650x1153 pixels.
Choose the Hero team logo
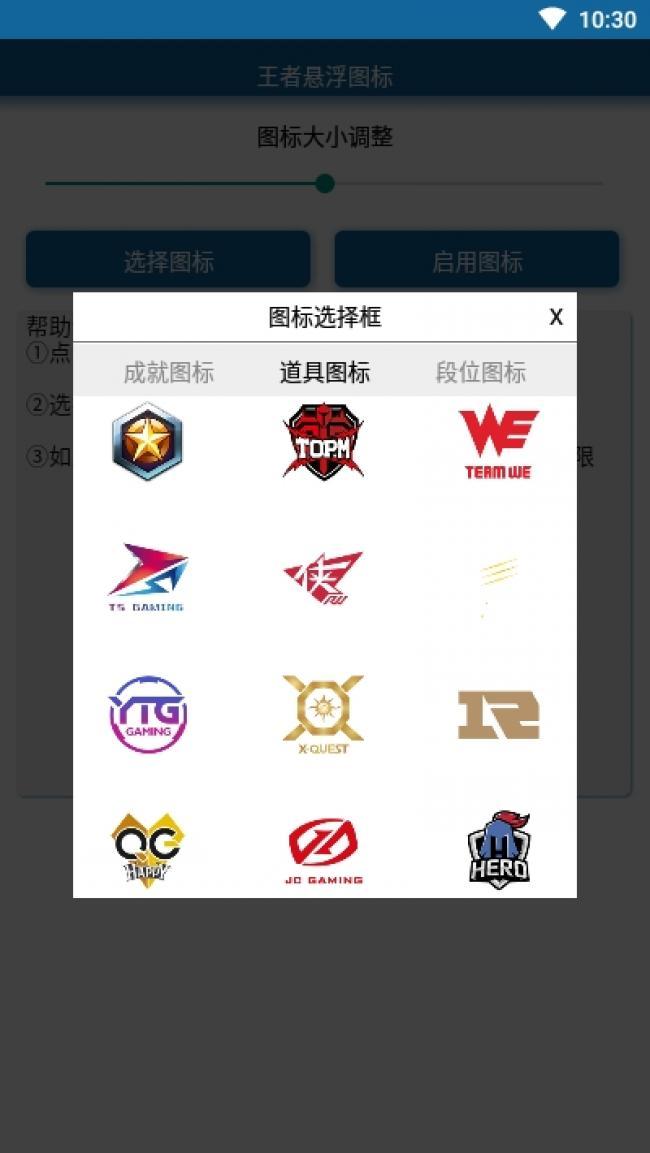499,849
